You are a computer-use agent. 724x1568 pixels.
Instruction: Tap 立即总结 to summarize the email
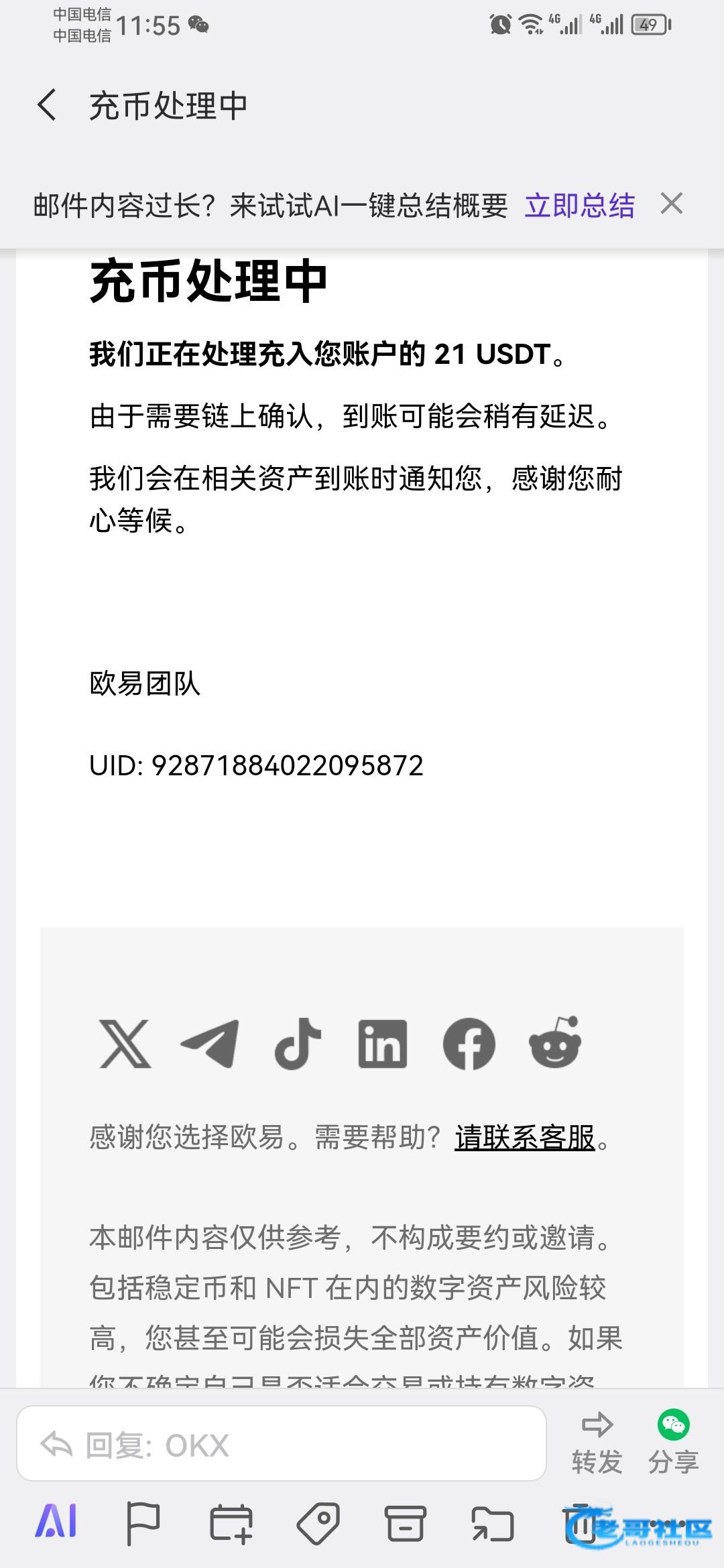[579, 205]
